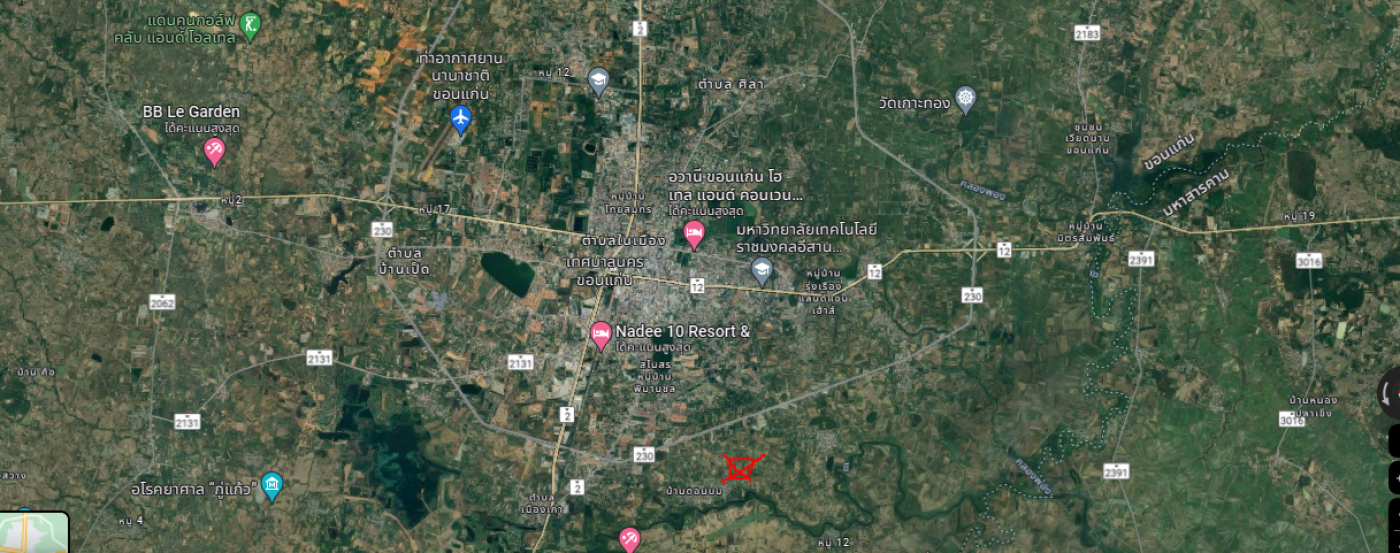This screenshot has height=553, width=1400.
Task: Switch map layer using the map-type thumbnail
Action: pos(34,533)
